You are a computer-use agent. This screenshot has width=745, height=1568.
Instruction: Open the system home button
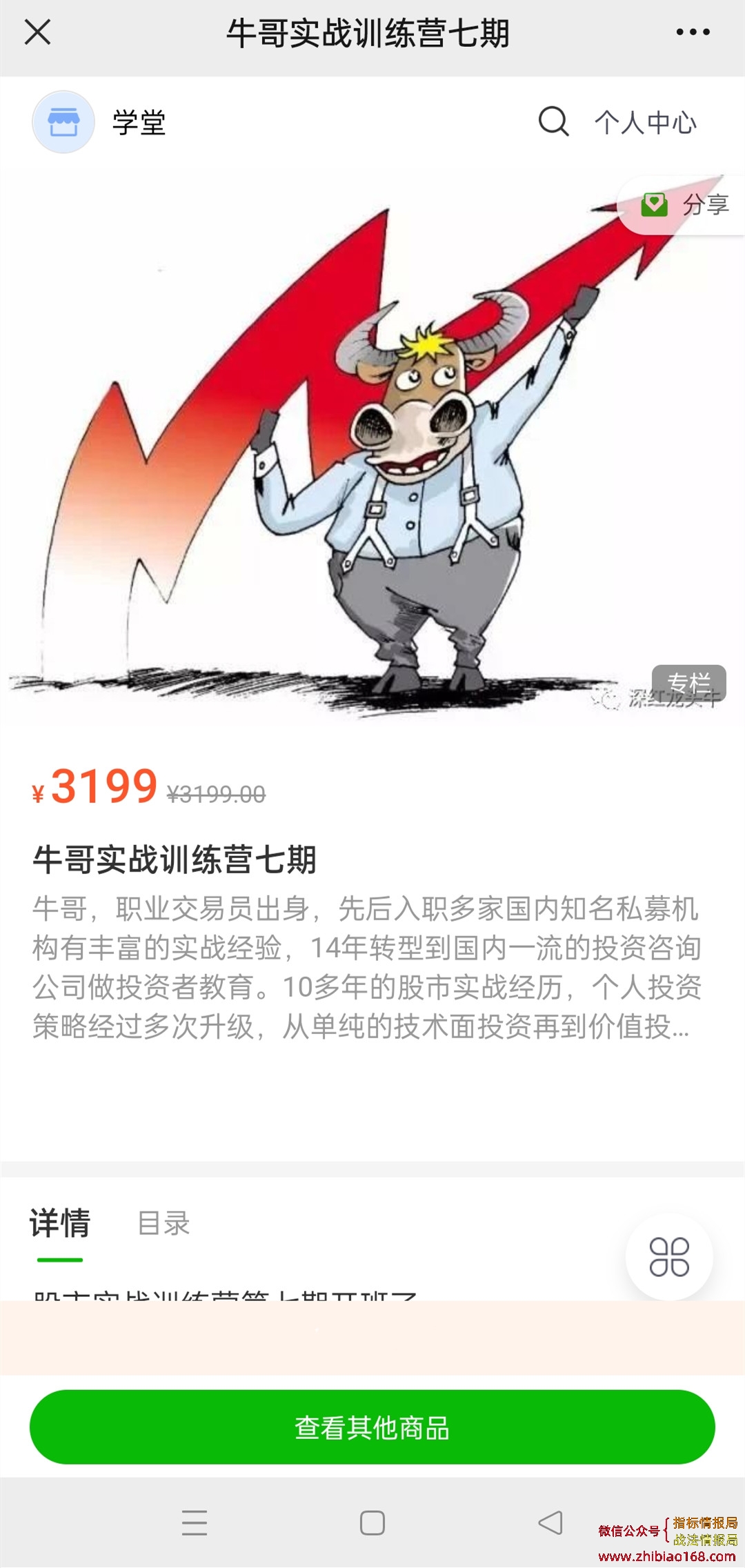point(372,1522)
